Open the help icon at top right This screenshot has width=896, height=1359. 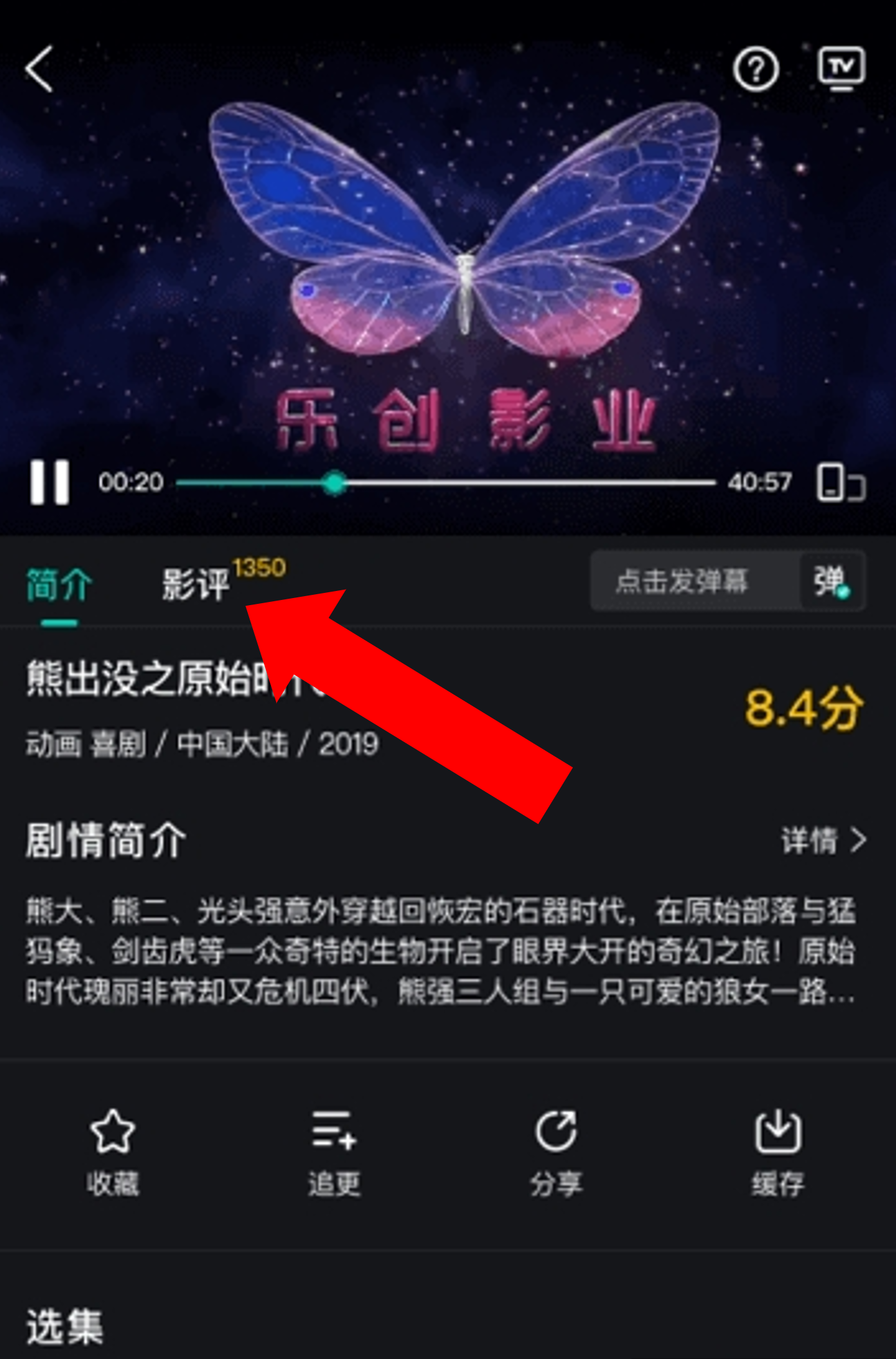click(x=756, y=68)
